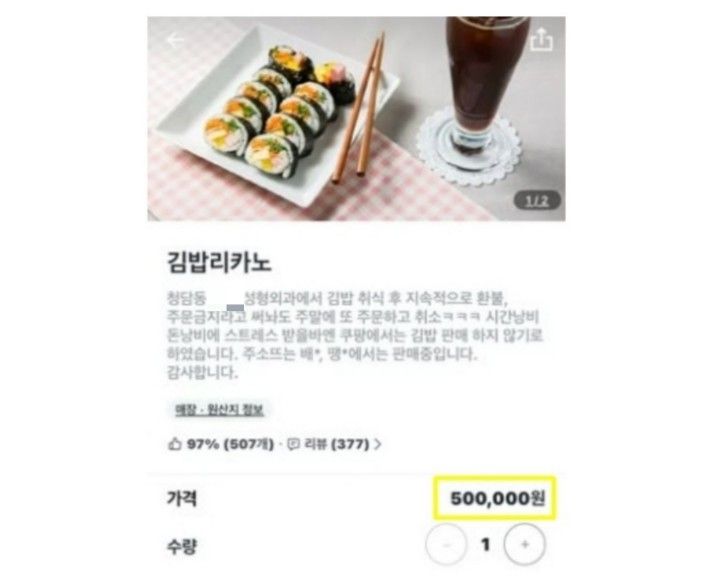Increase quantity with the plus button
This screenshot has height=576, width=713.
click(x=523, y=546)
